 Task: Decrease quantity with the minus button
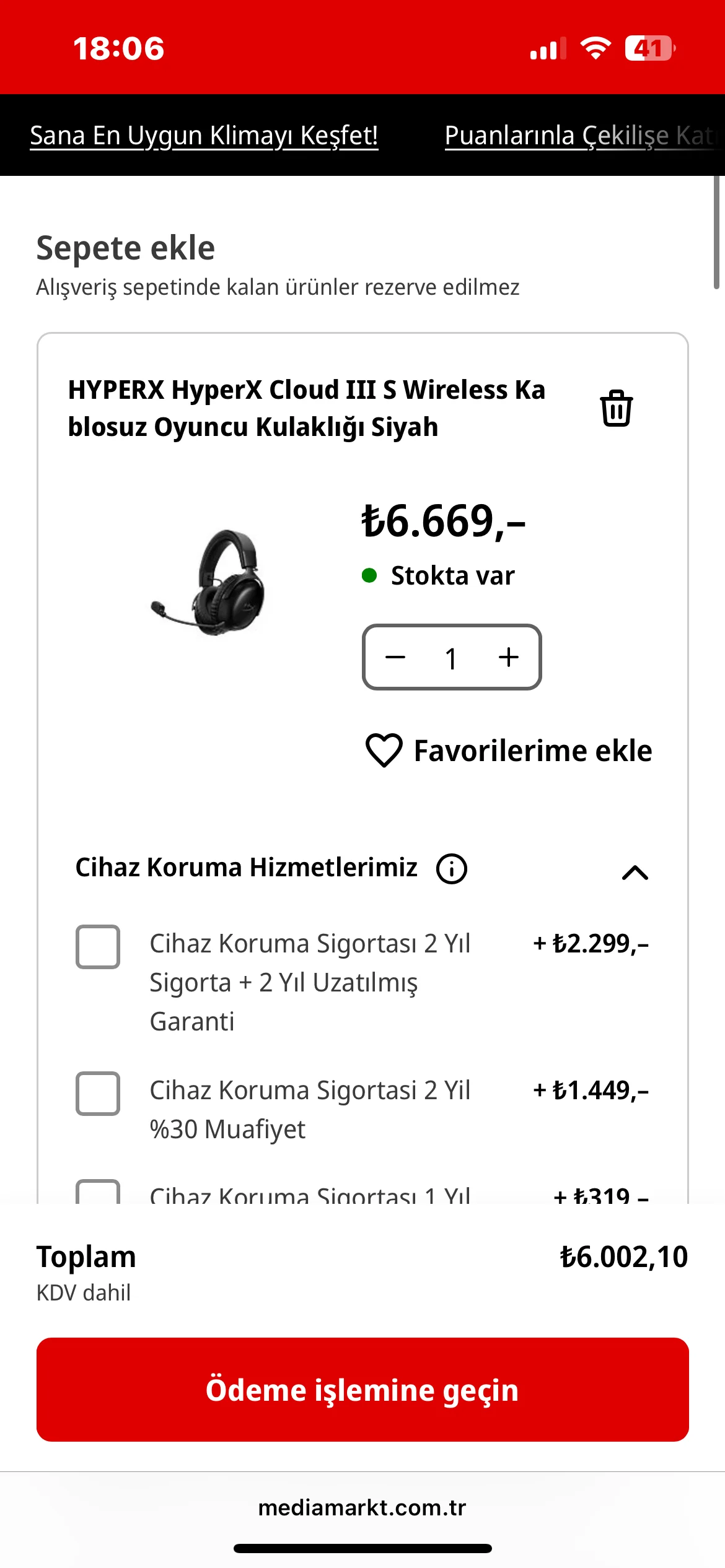tap(395, 657)
